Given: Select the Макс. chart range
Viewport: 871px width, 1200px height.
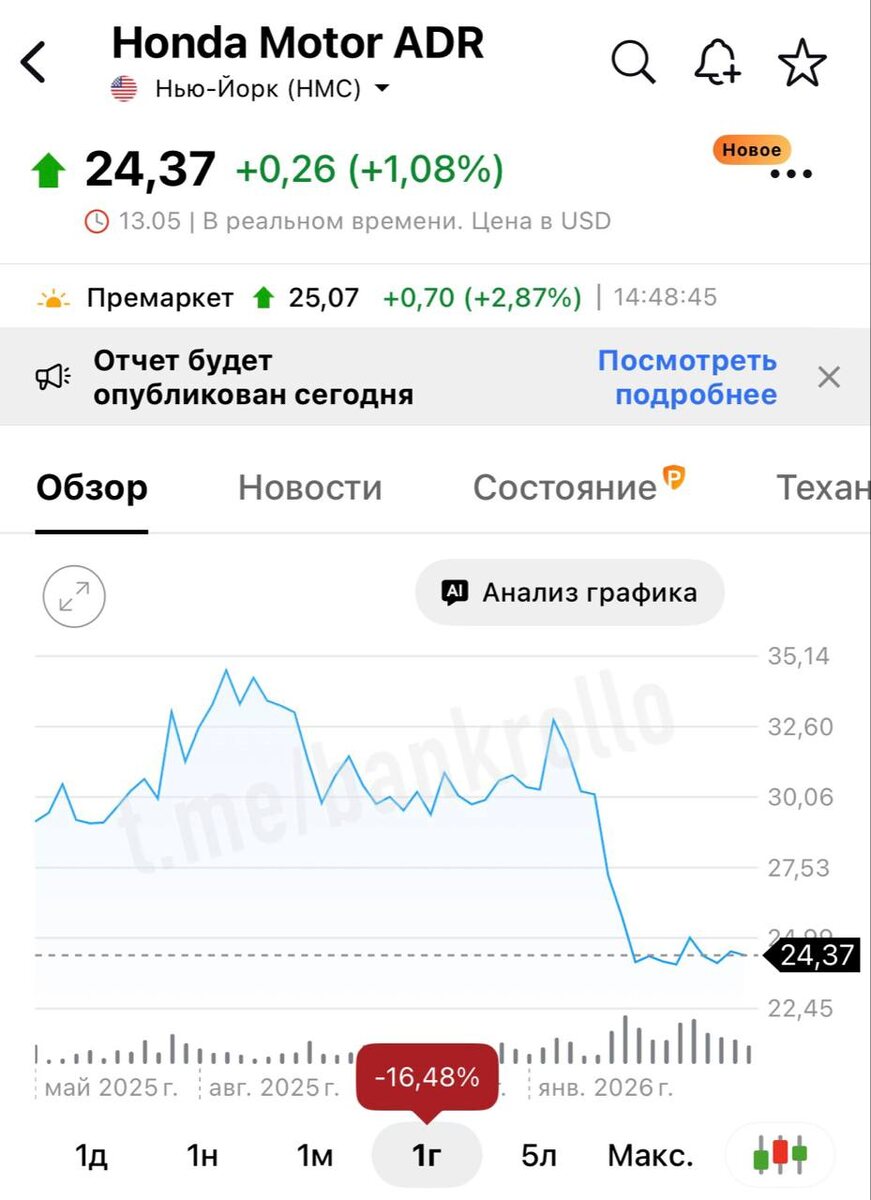Looking at the screenshot, I should click(x=650, y=1155).
